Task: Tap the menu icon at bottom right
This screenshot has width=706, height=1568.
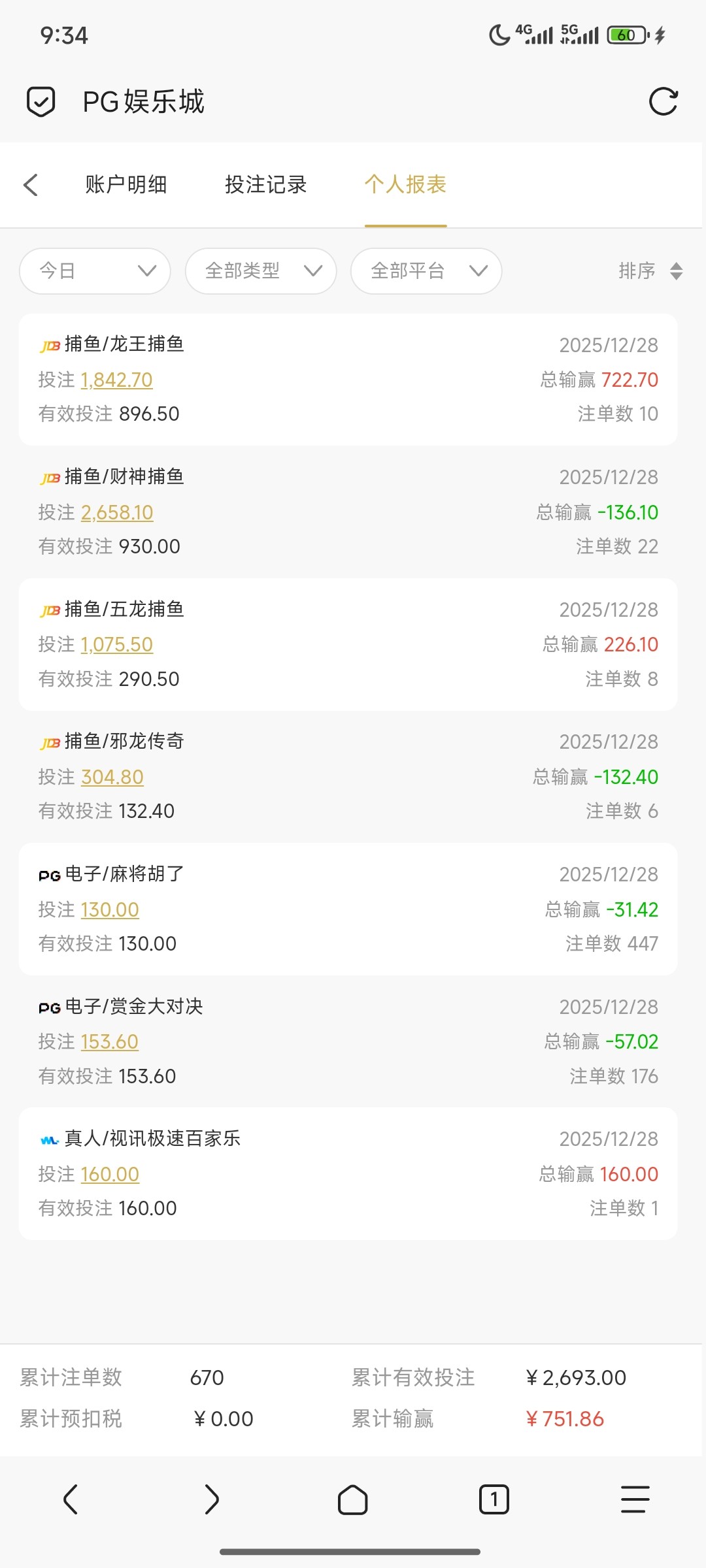Action: 635,1500
